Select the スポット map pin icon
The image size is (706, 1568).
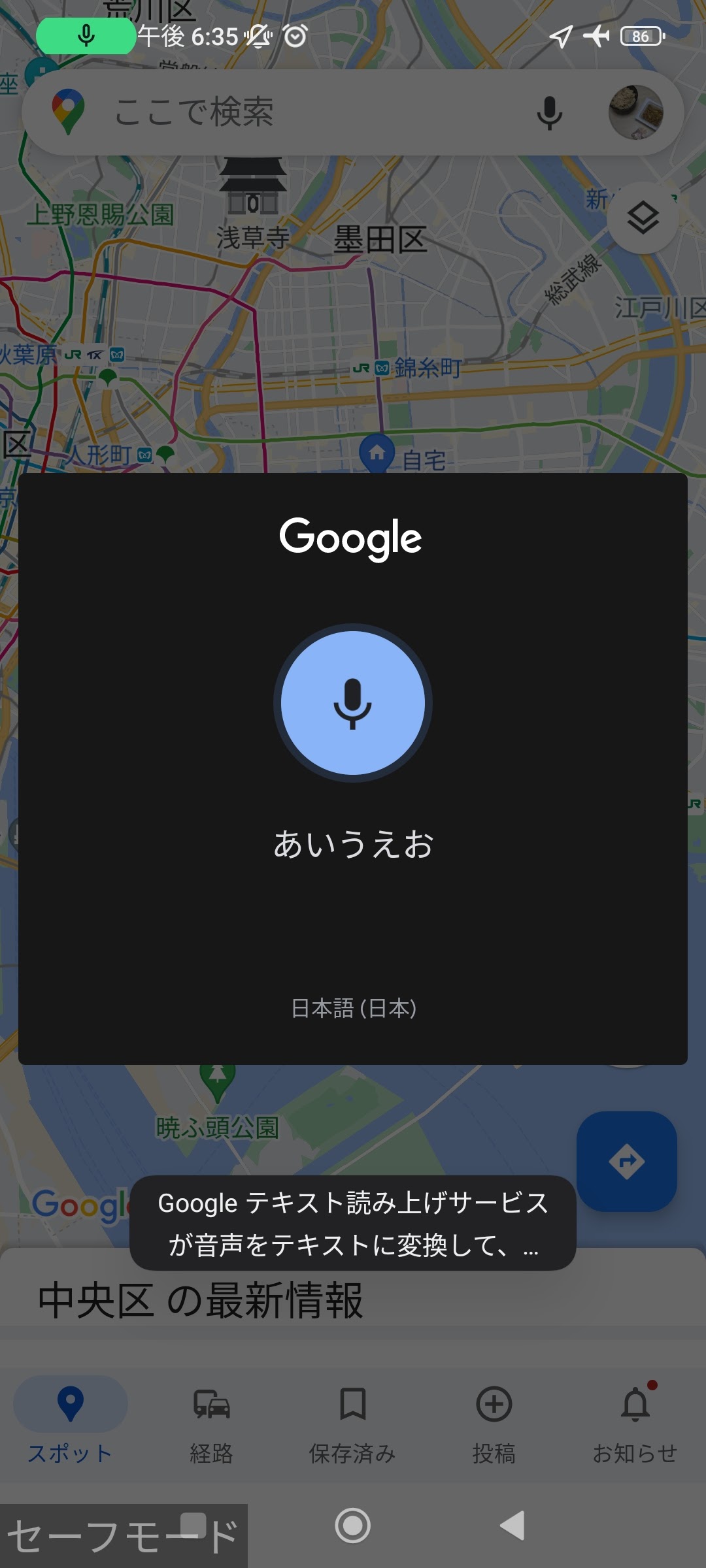69,1403
